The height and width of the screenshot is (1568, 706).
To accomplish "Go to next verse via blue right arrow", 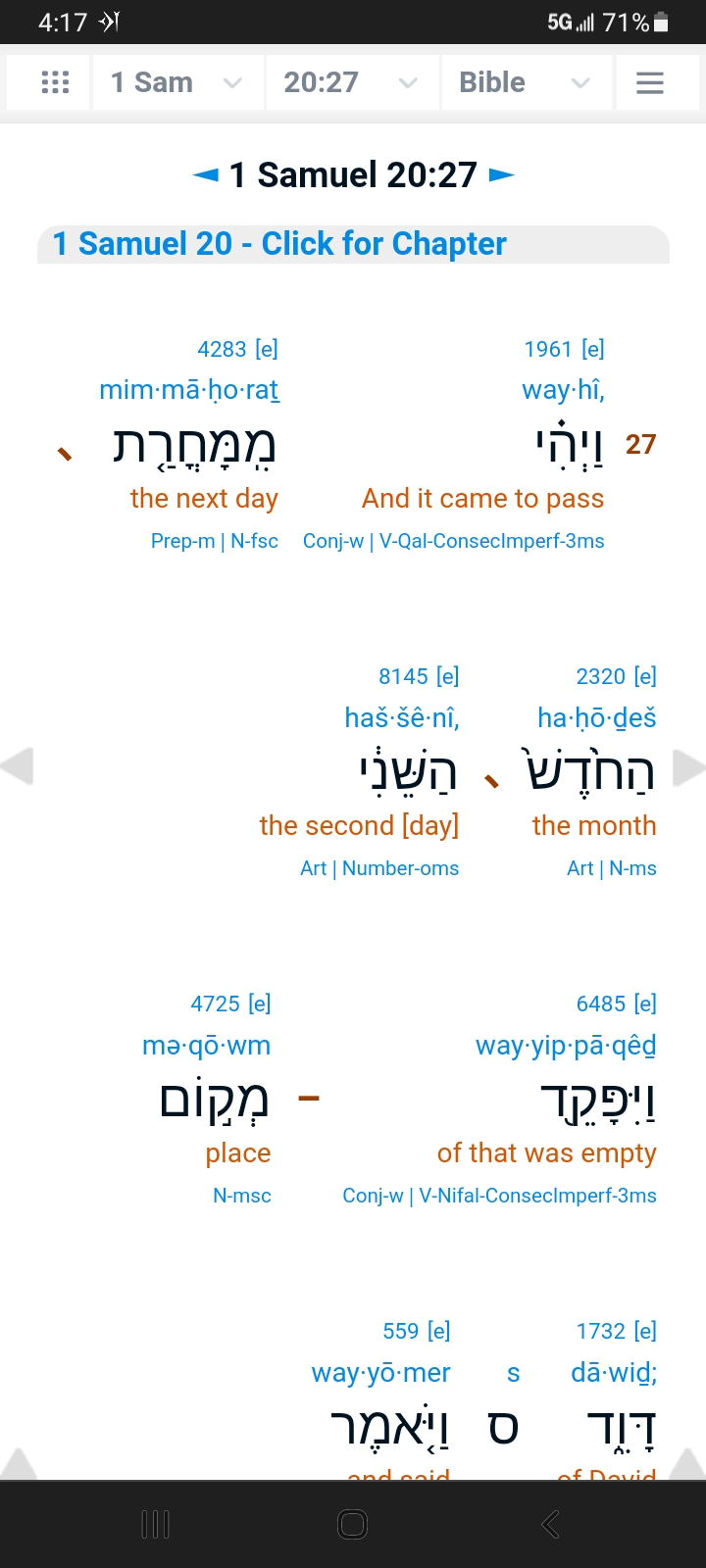I will (x=502, y=175).
